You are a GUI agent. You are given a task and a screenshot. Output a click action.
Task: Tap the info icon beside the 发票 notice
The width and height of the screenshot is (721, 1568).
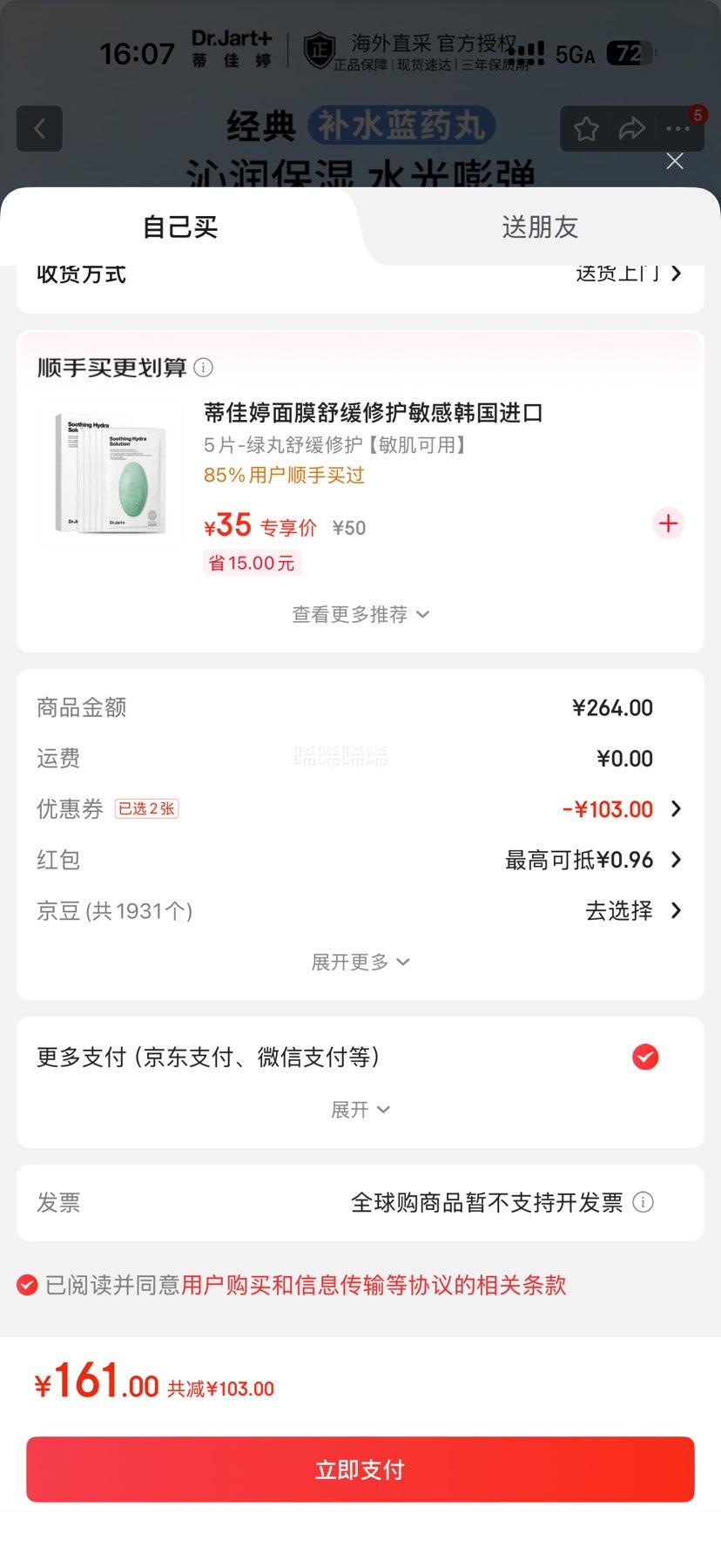643,1202
